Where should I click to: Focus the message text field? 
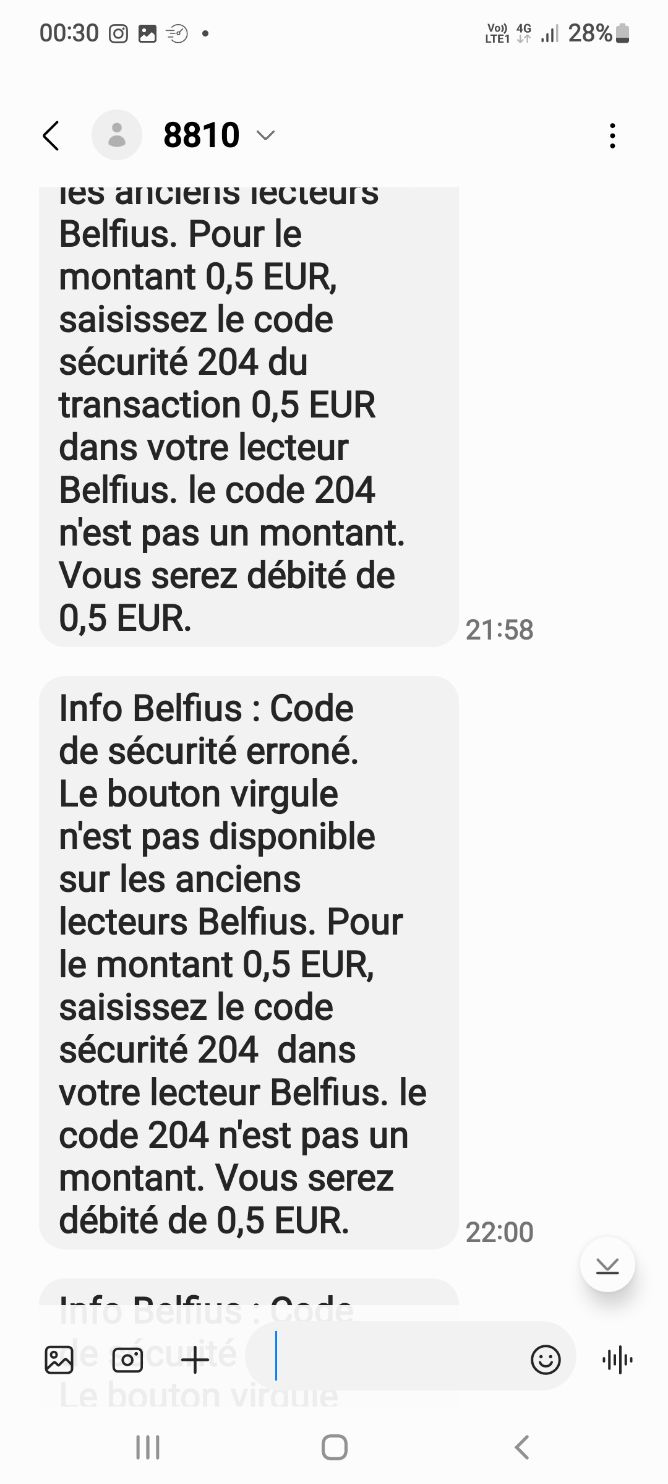point(395,1360)
